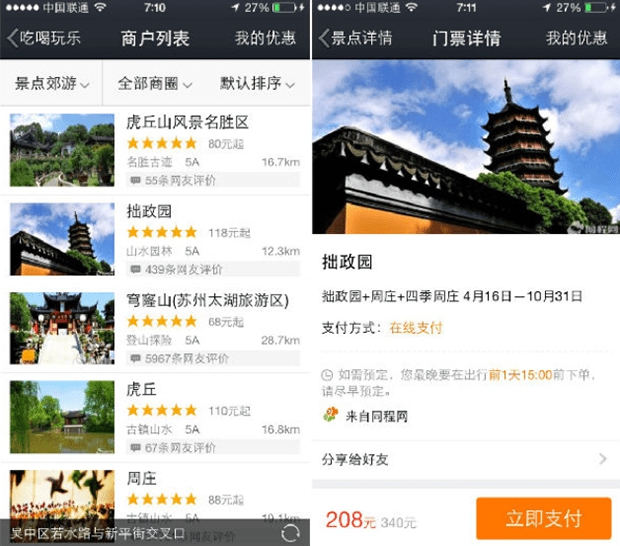This screenshot has height=546, width=620.
Task: Expand the 景点郊游 category dropdown
Action: [x=51, y=84]
